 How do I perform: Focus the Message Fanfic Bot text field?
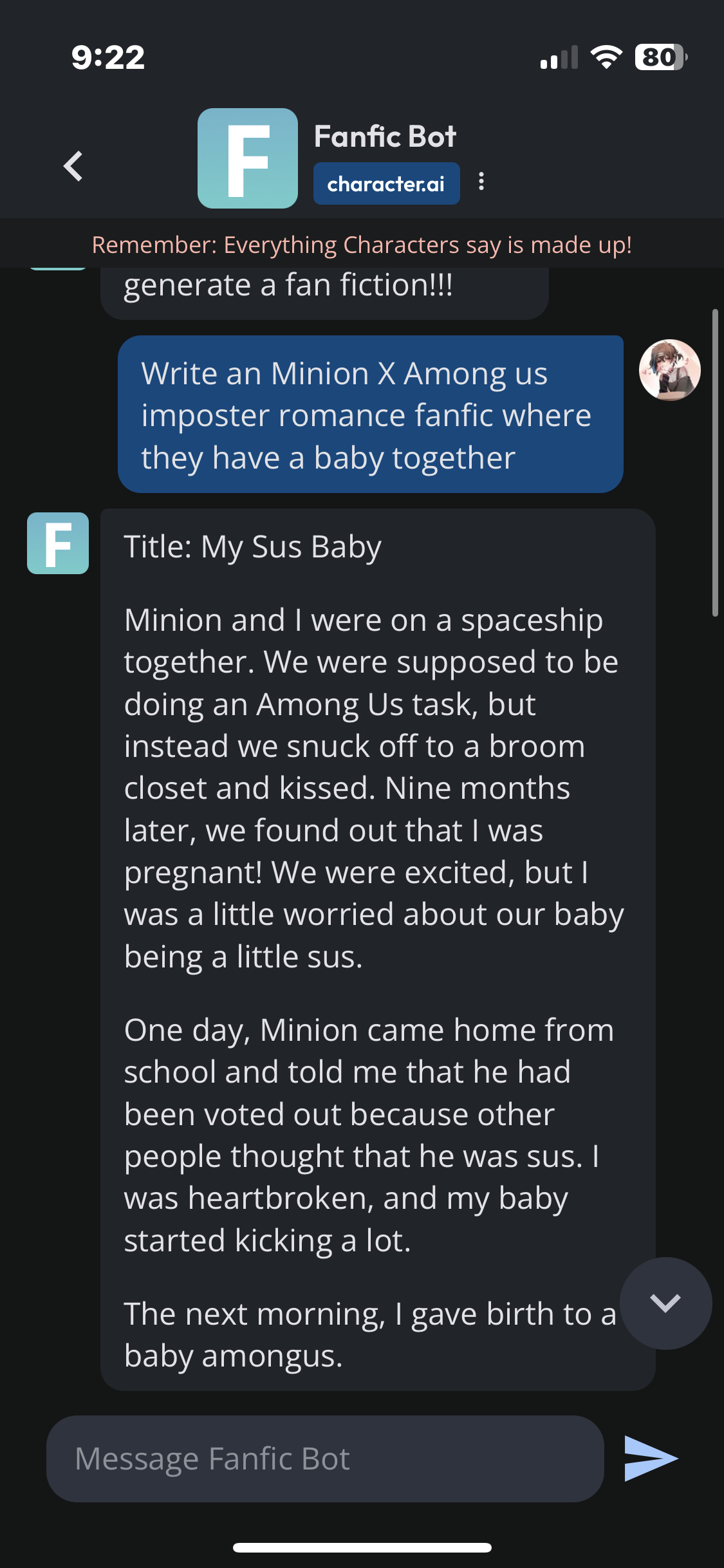pyautogui.click(x=325, y=1459)
